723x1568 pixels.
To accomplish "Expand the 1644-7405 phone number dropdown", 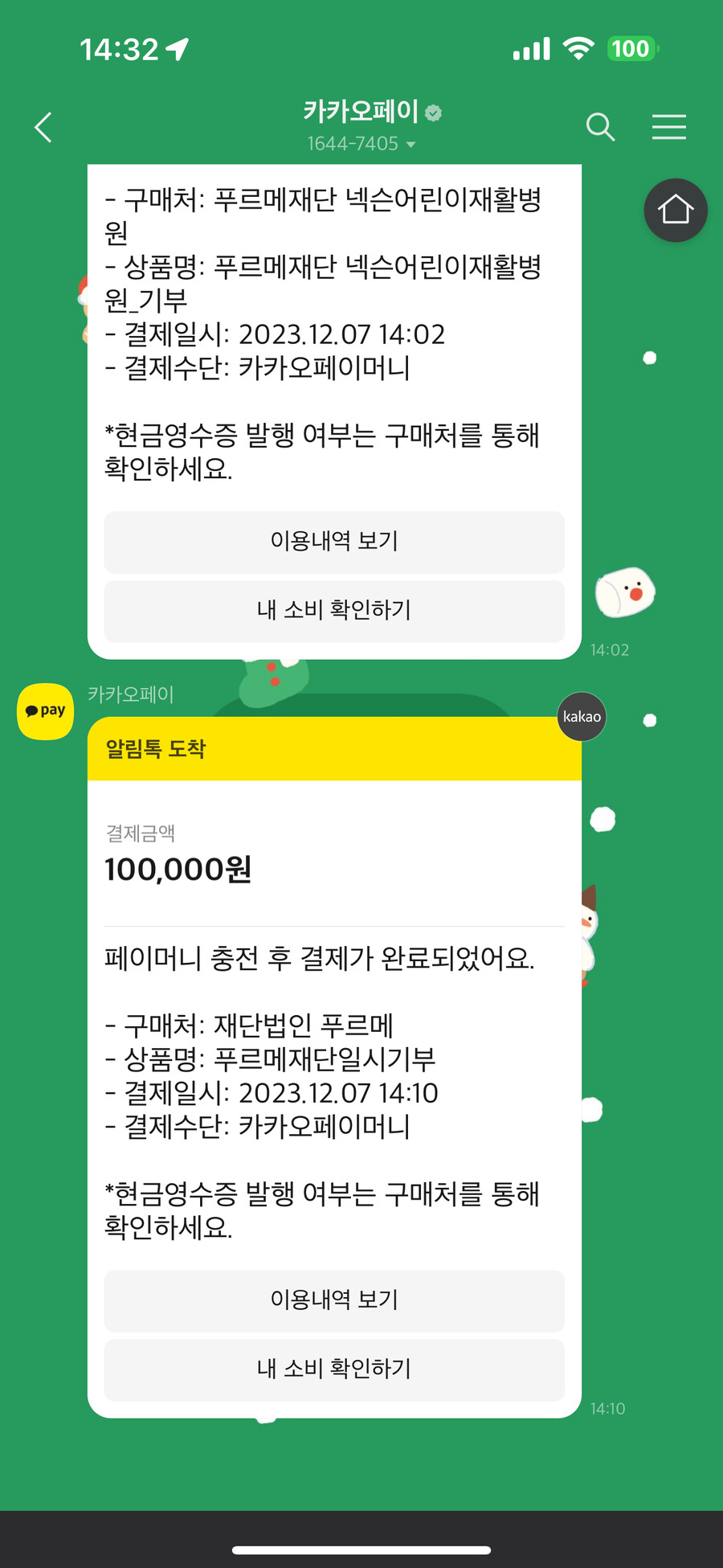I will (361, 144).
